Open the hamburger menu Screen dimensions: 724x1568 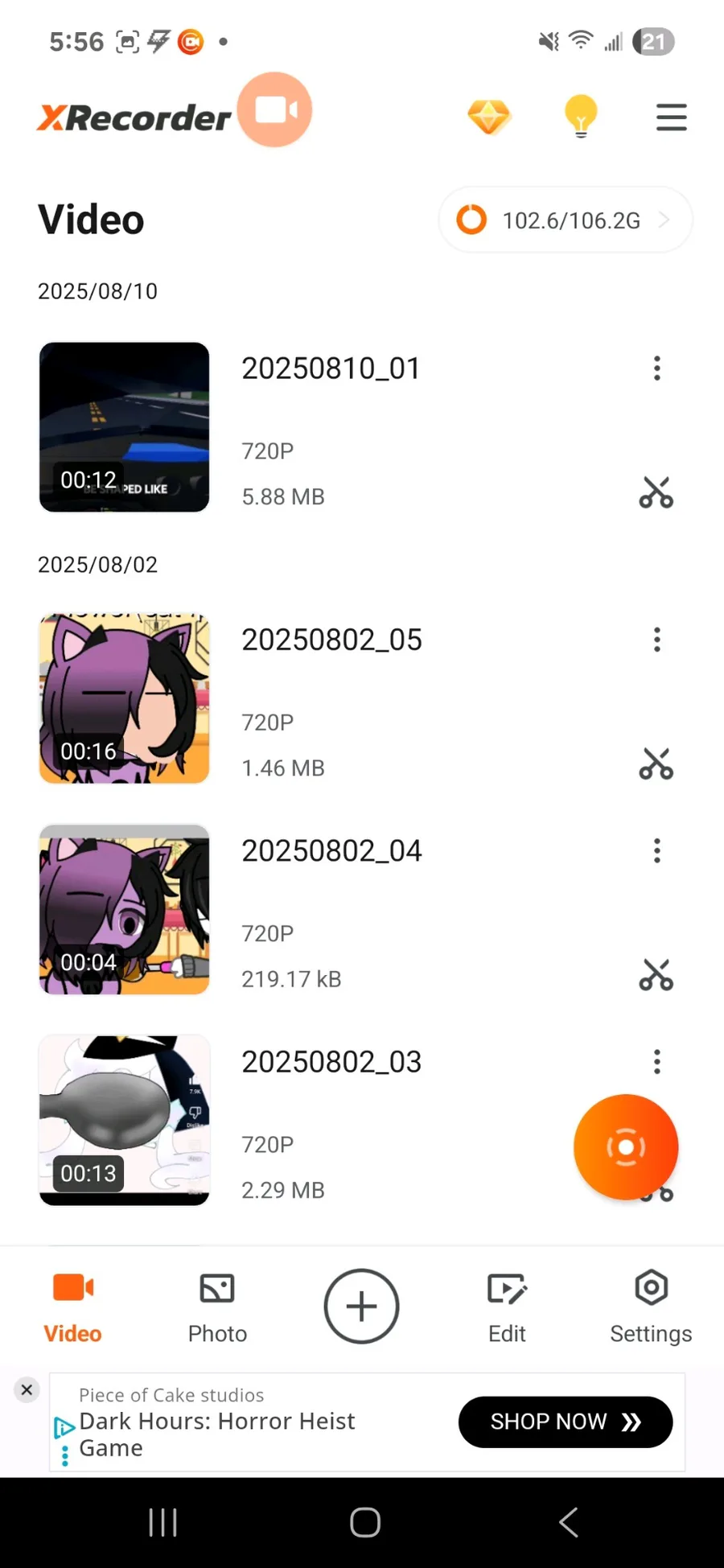[671, 117]
